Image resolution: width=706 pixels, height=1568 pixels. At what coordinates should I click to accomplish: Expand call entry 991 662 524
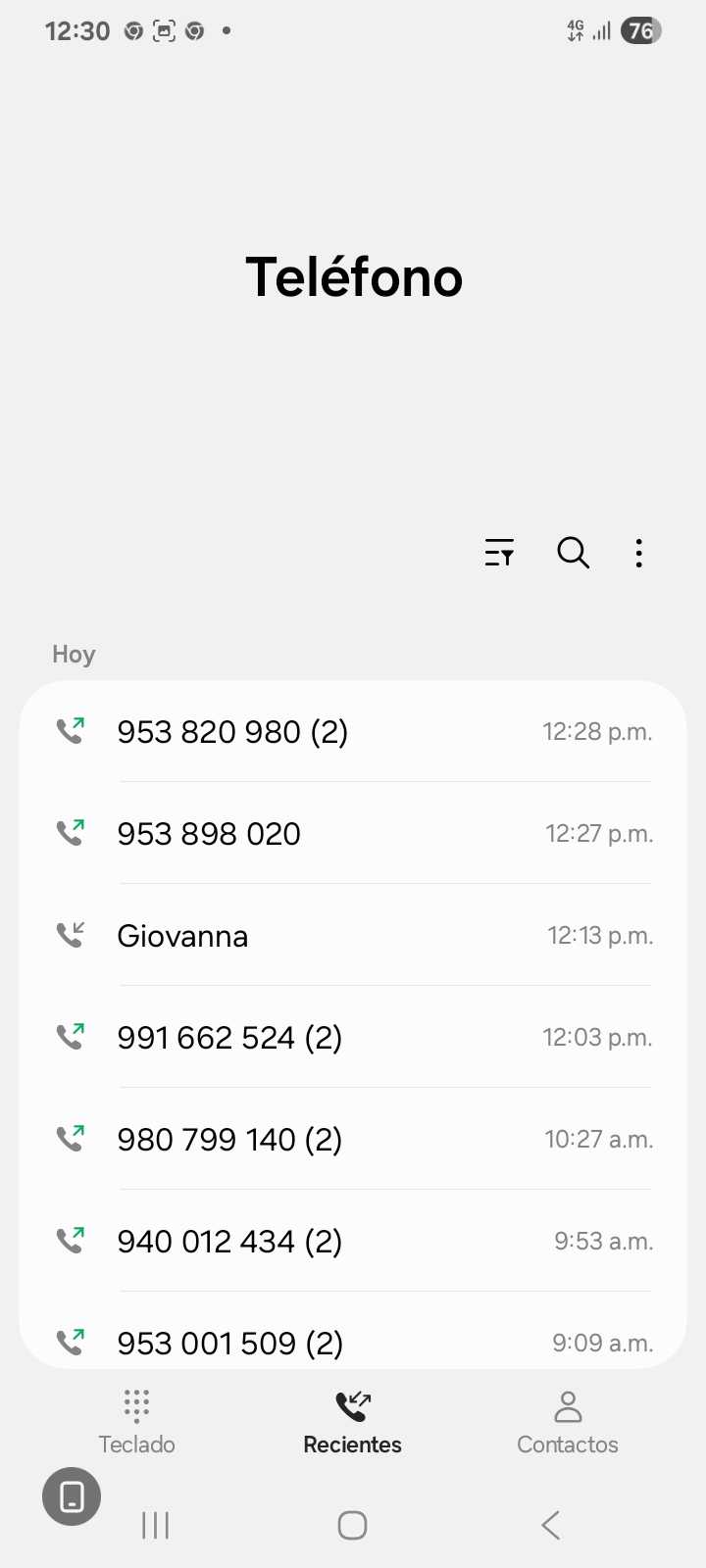pos(353,1038)
